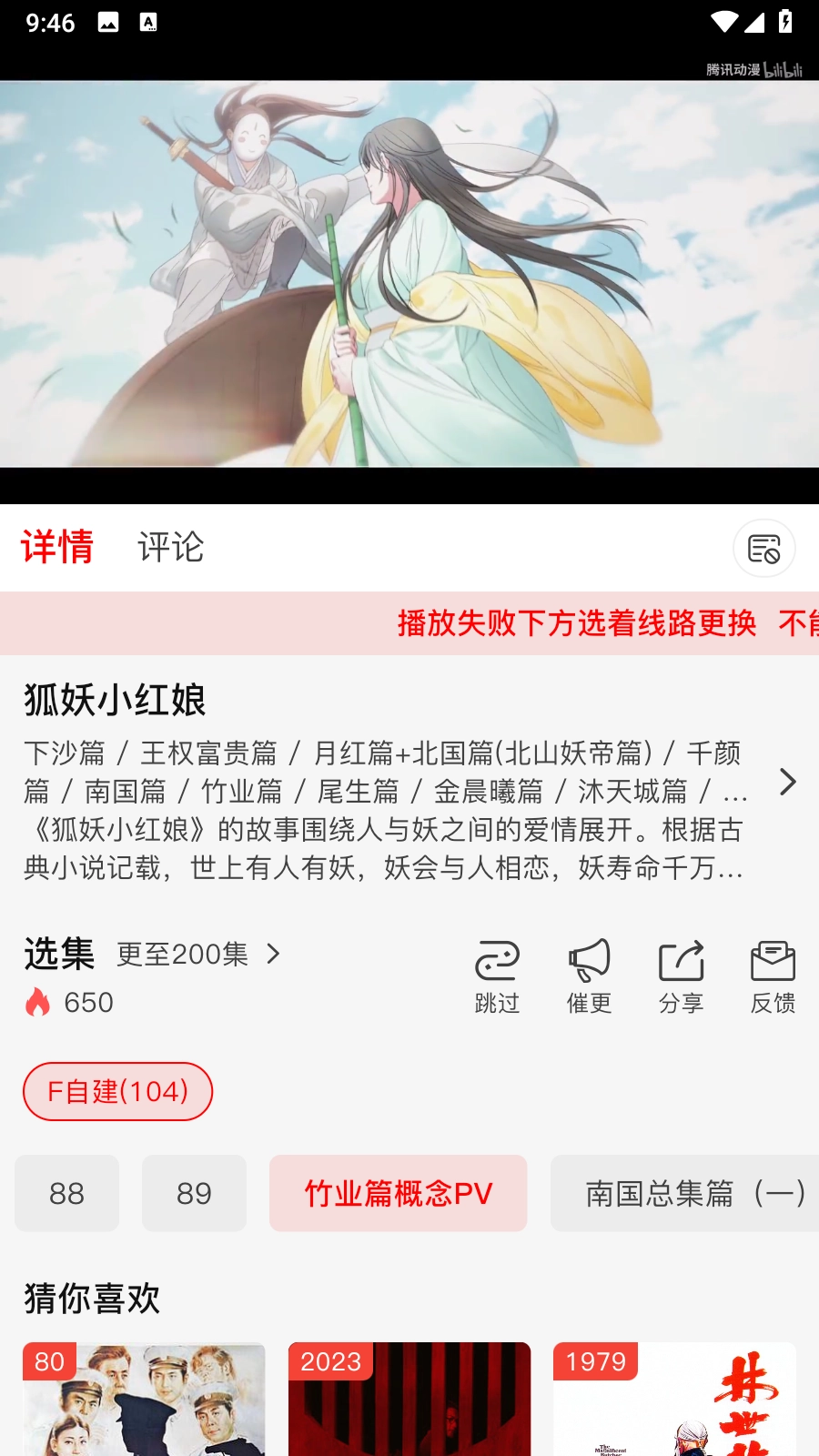Tap the video player area
The height and width of the screenshot is (1456, 819).
pyautogui.click(x=409, y=273)
